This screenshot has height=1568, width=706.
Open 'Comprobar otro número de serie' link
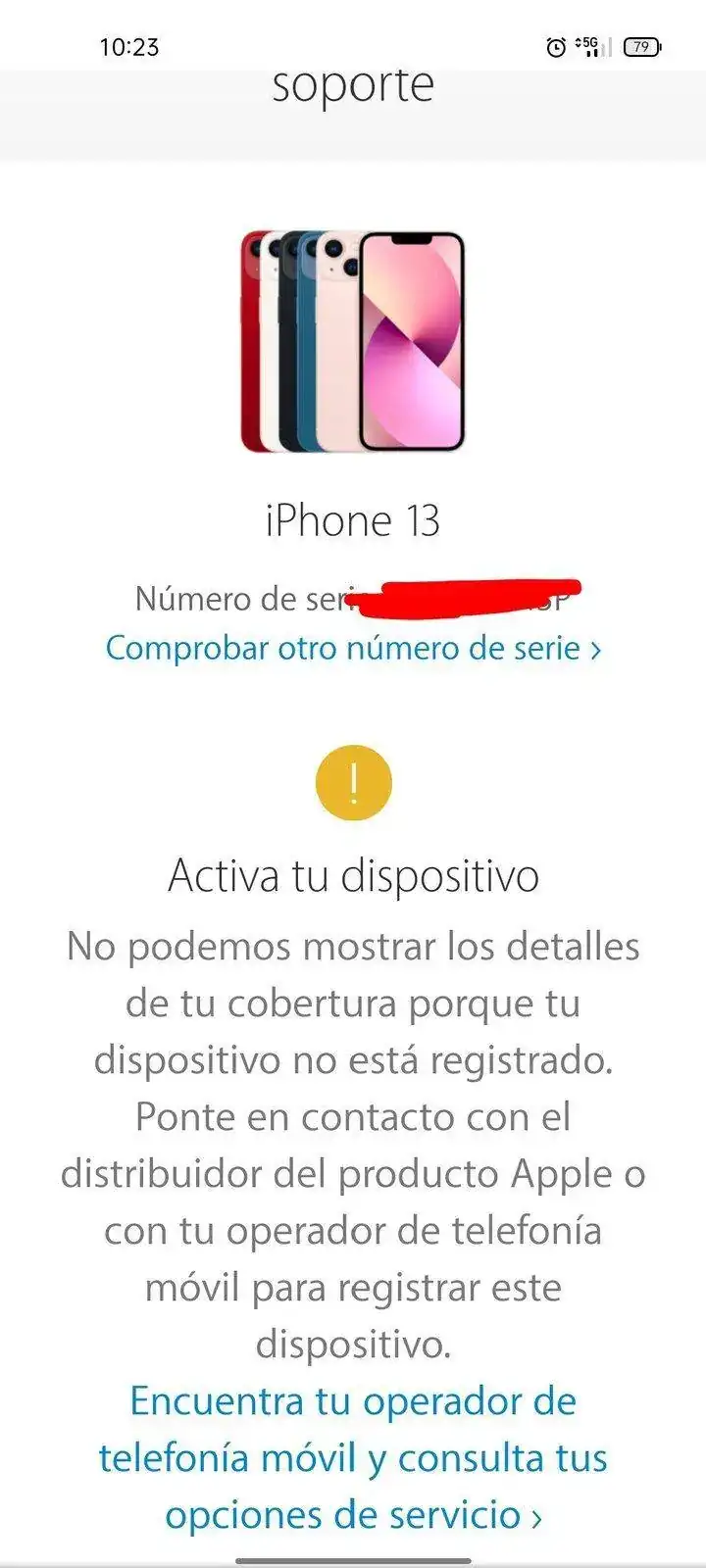[353, 649]
